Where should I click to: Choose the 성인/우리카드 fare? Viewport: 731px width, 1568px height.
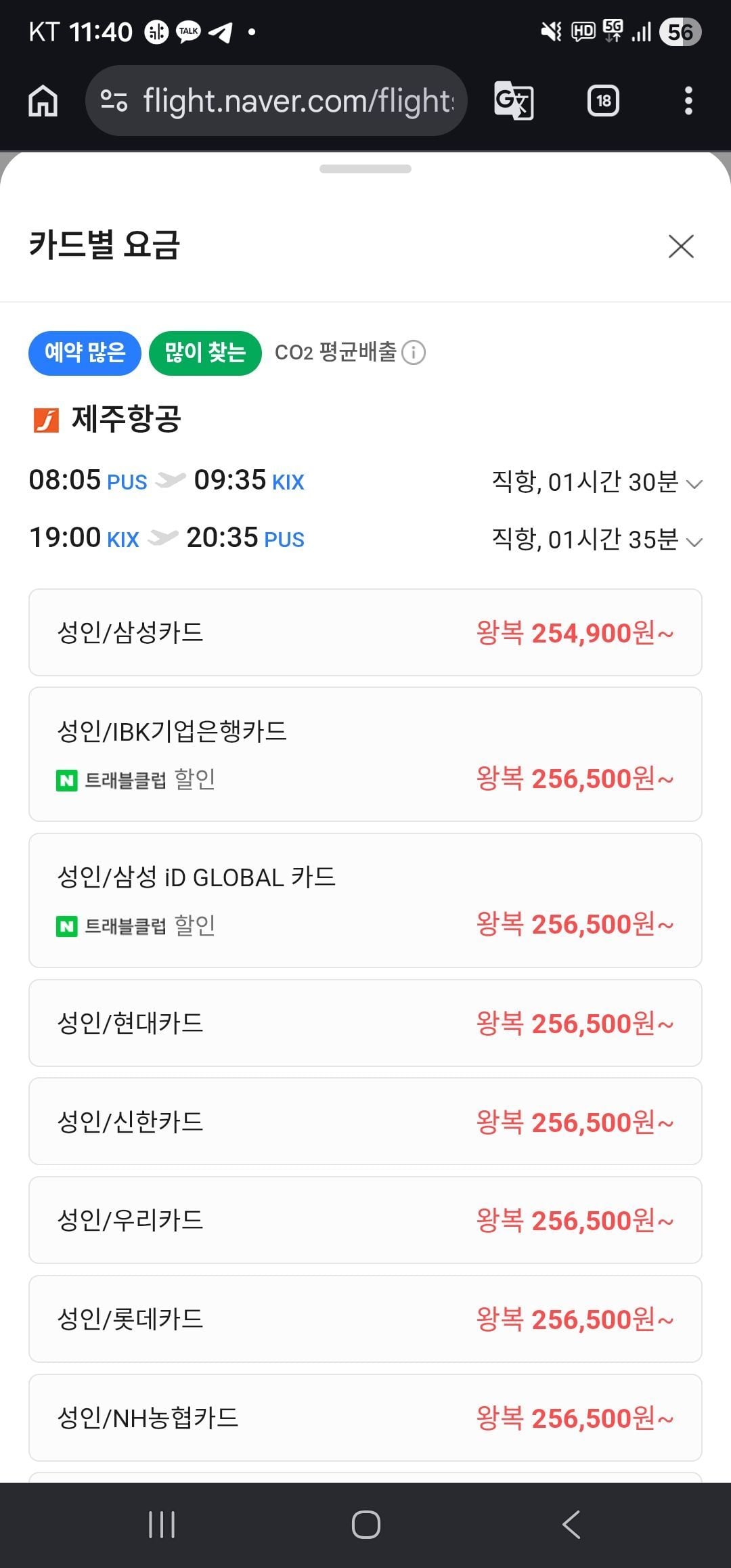tap(365, 1220)
